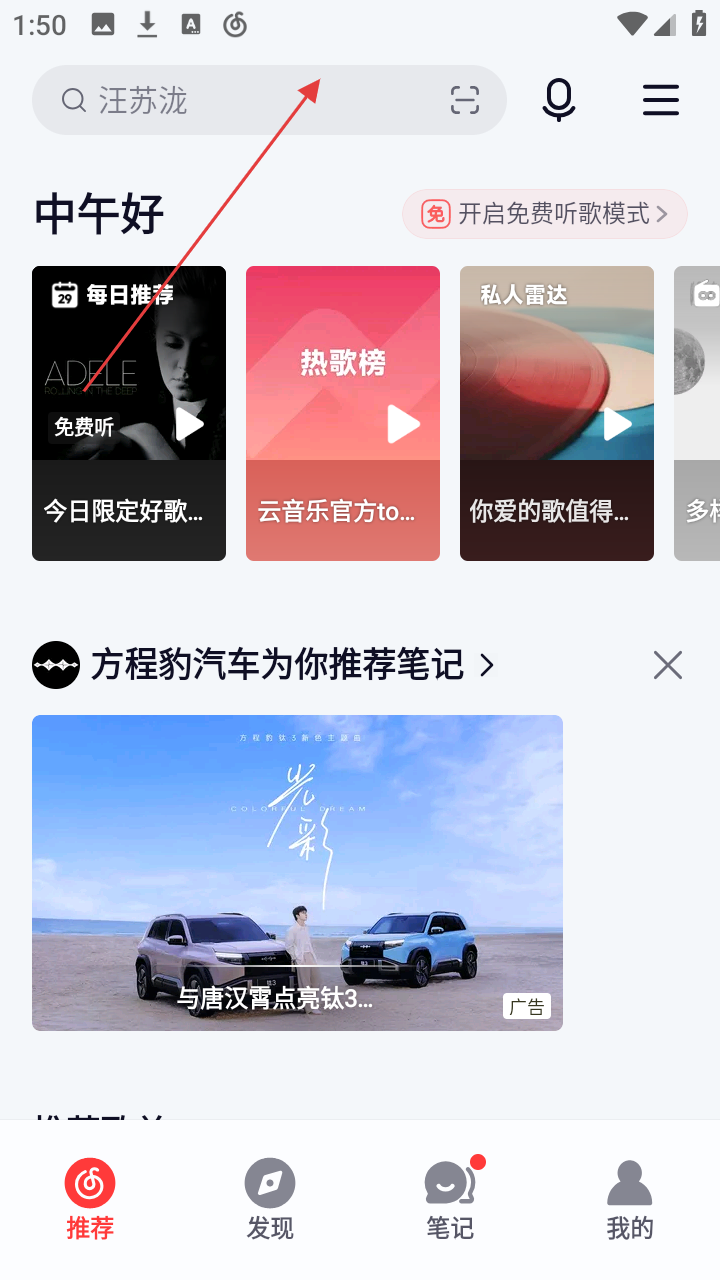
Task: Open the 热歌榜 chart card
Action: 343,413
